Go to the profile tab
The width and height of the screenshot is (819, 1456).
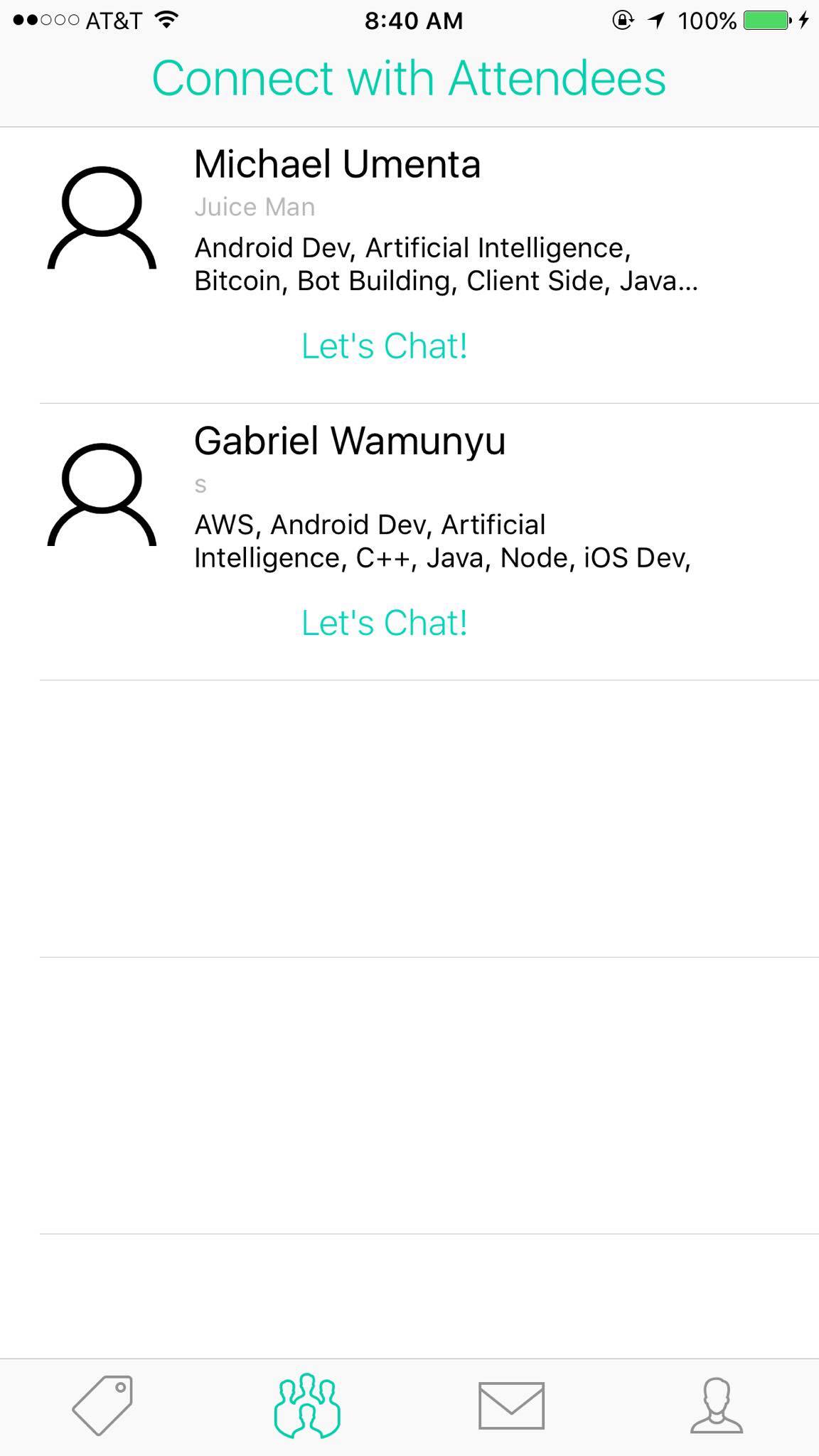point(716,1405)
